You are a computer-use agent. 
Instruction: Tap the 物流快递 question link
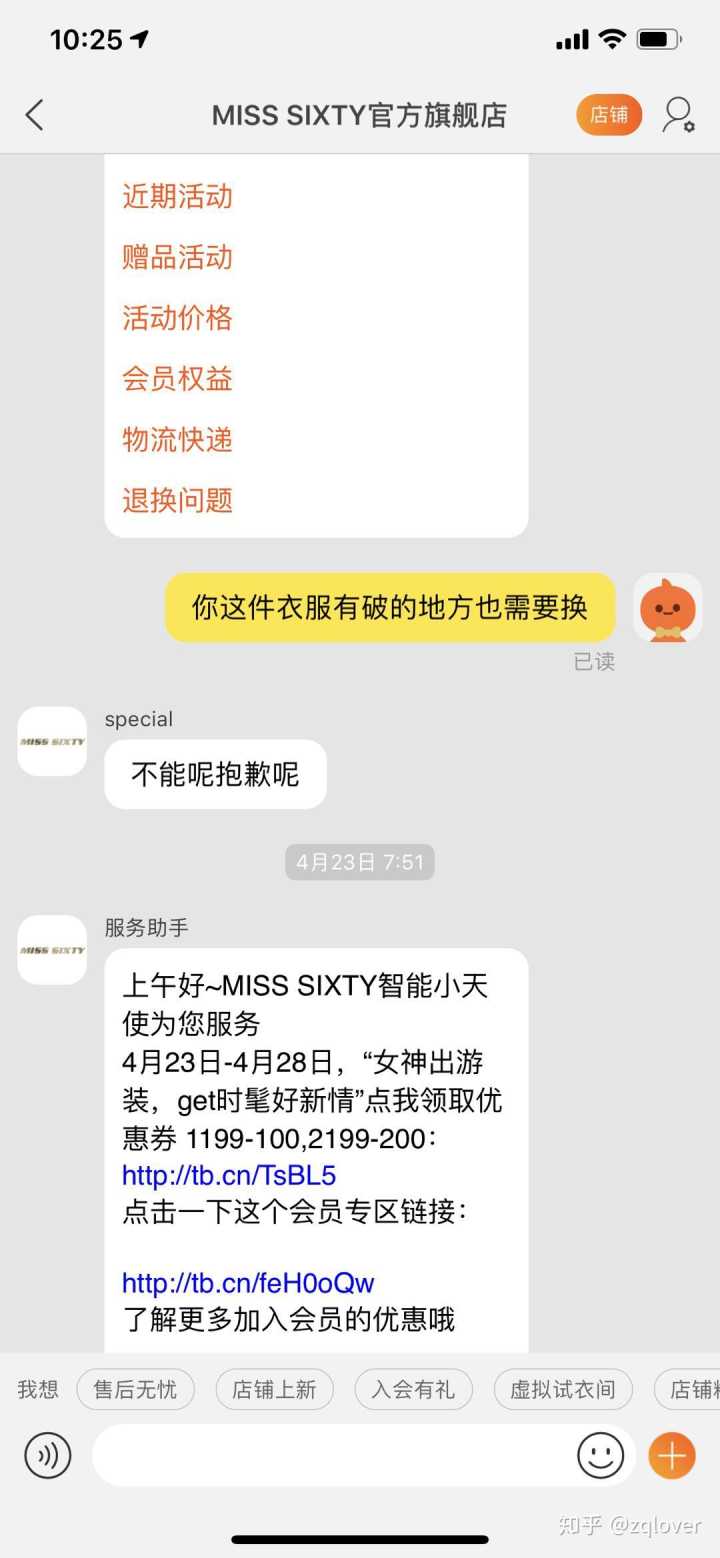(x=177, y=440)
